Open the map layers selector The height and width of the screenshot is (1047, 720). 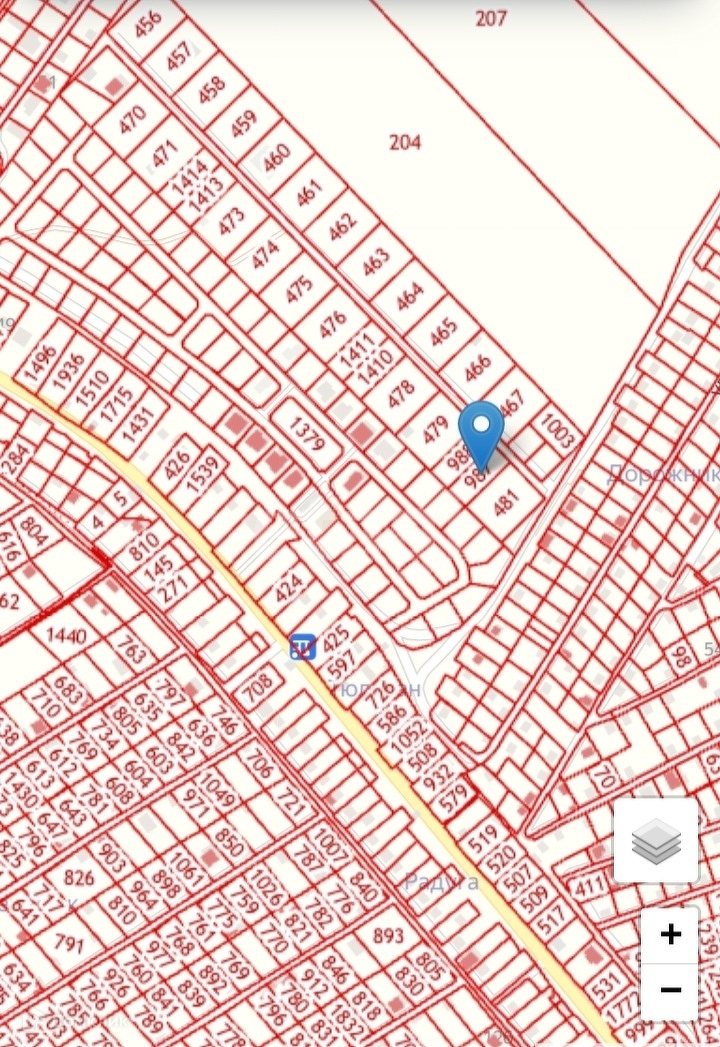[656, 840]
